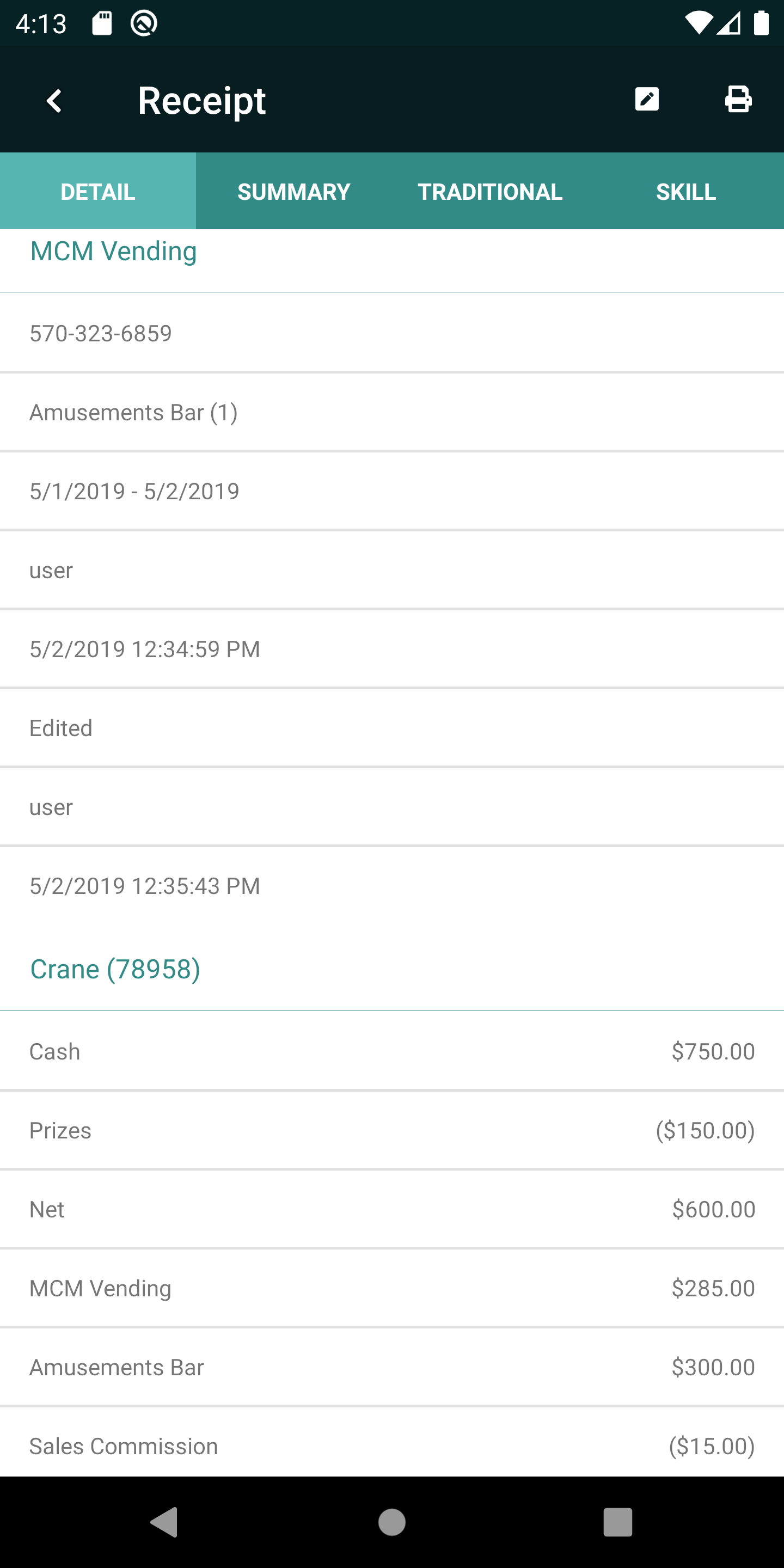This screenshot has width=784, height=1568.
Task: Edit this receipt with the pencil icon
Action: [x=646, y=99]
